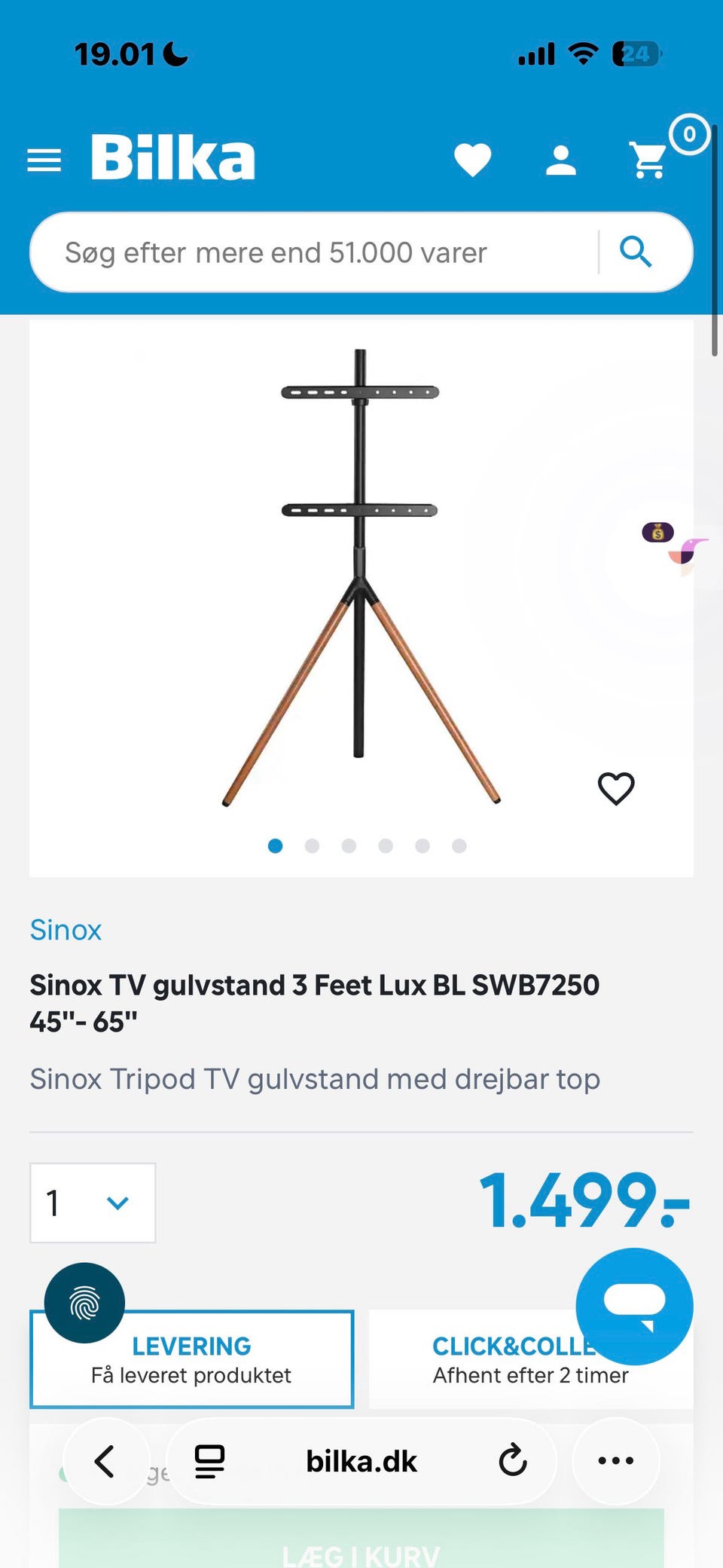Open the fingerprint privacy settings button
723x1568 pixels.
[x=84, y=1303]
